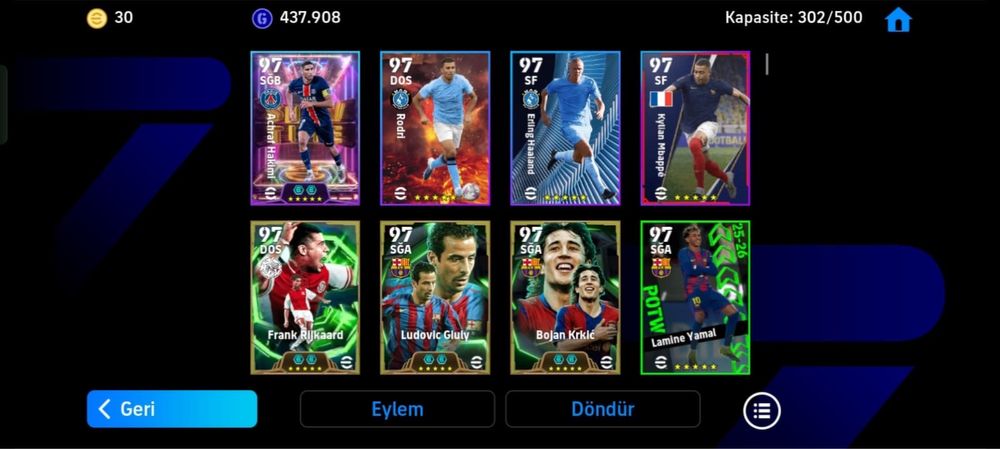Open the list view options icon
Image resolution: width=1000 pixels, height=449 pixels.
[762, 409]
